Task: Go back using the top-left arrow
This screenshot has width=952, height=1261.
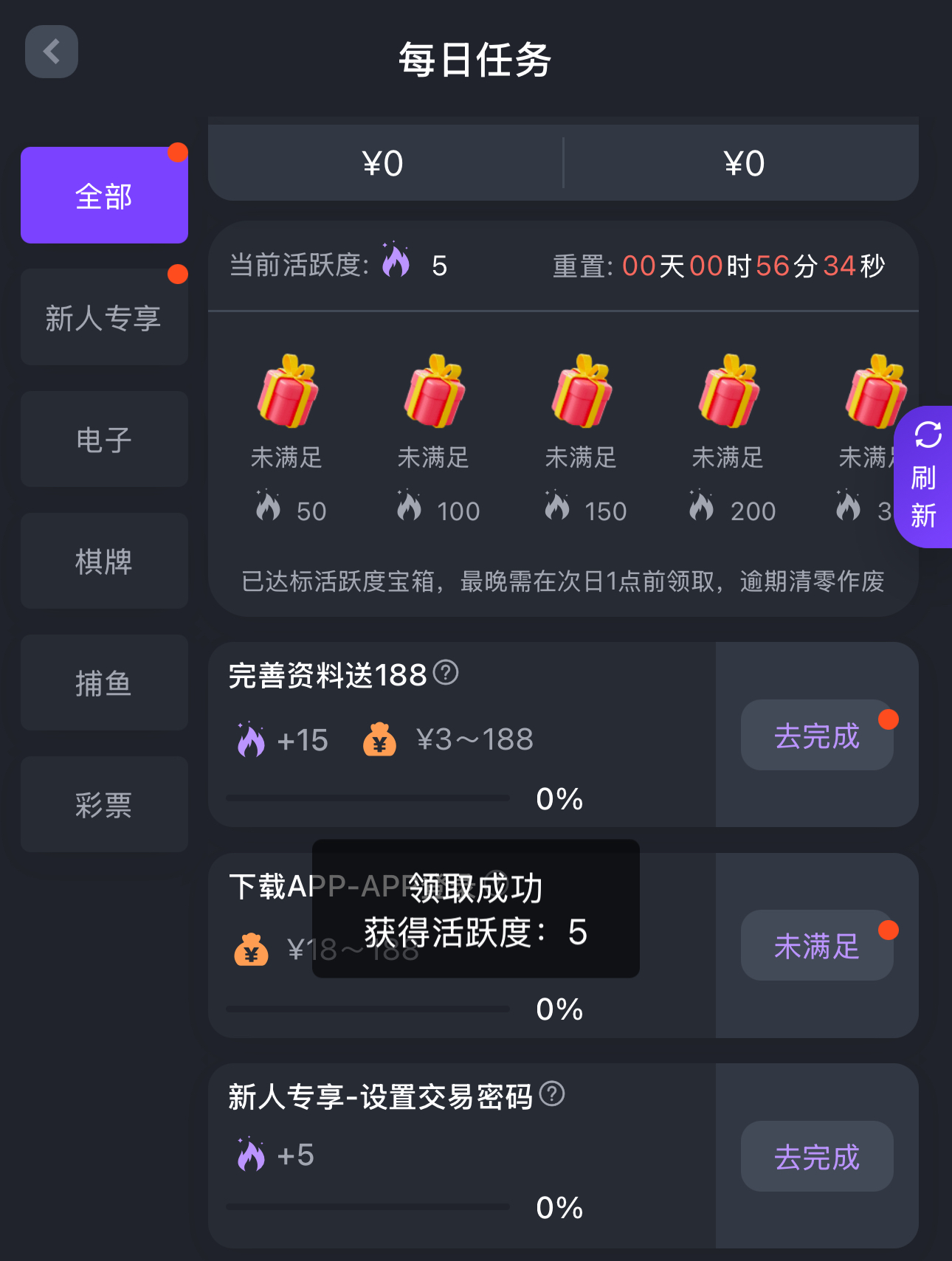Action: pos(52,52)
